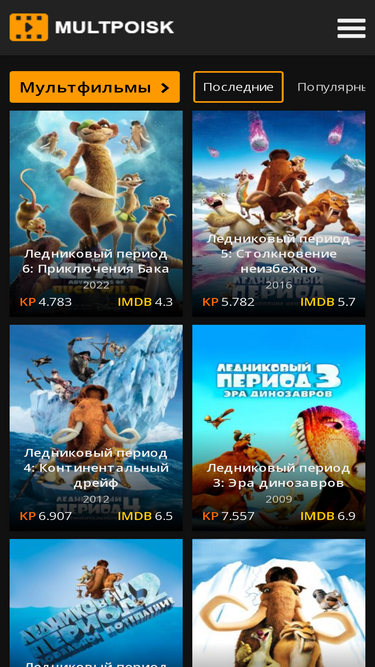
Task: Open Ледниковый период 5: Столкновение неизбежно
Action: coord(278,214)
